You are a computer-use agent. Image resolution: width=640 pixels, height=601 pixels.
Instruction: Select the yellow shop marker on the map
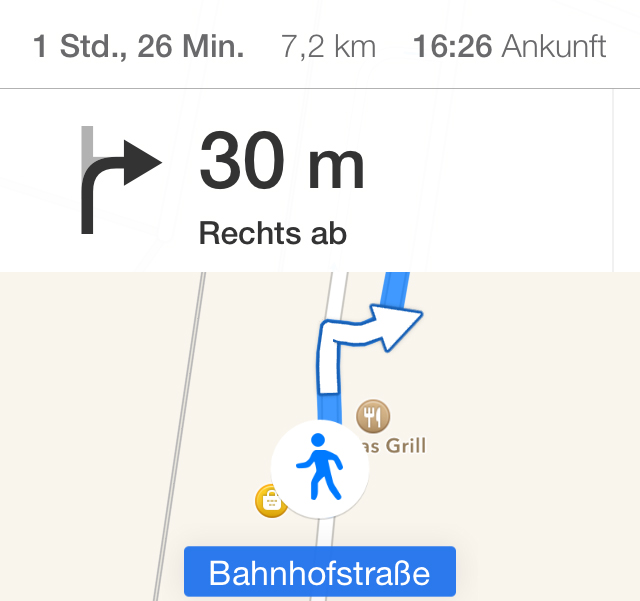tap(269, 501)
